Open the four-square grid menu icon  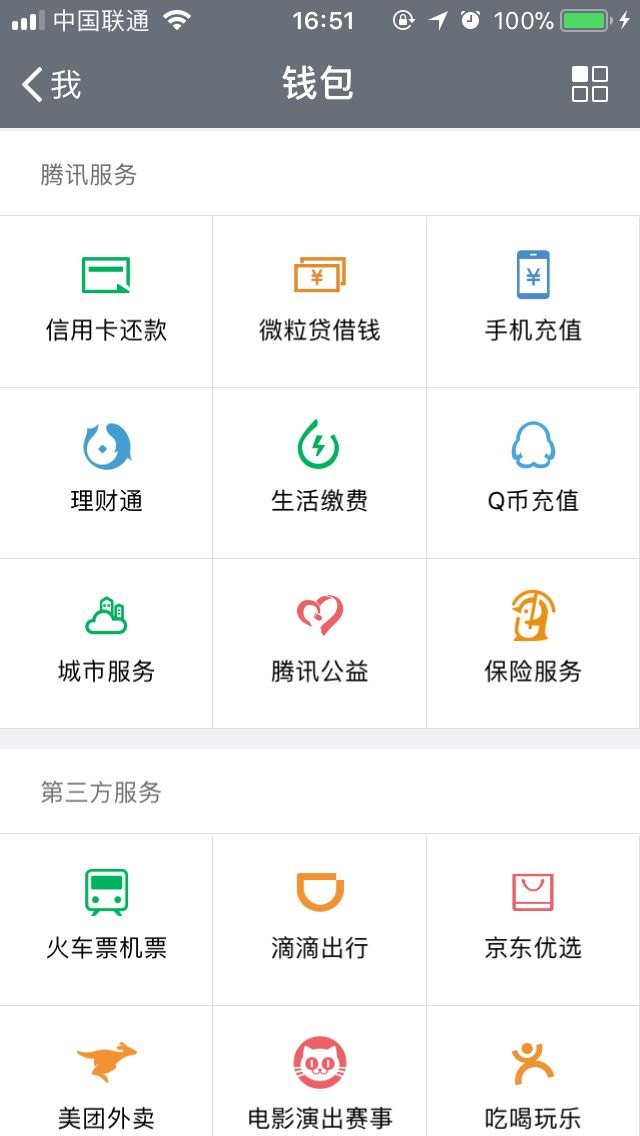tap(589, 84)
